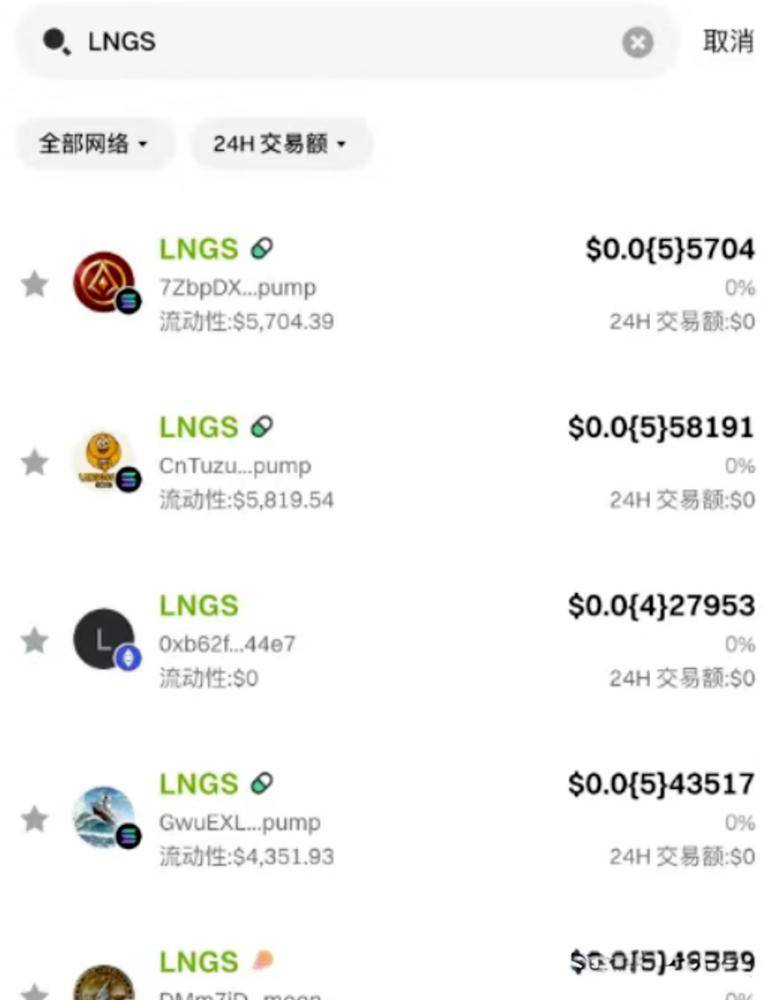Cancel the search with 取消

coord(728,42)
